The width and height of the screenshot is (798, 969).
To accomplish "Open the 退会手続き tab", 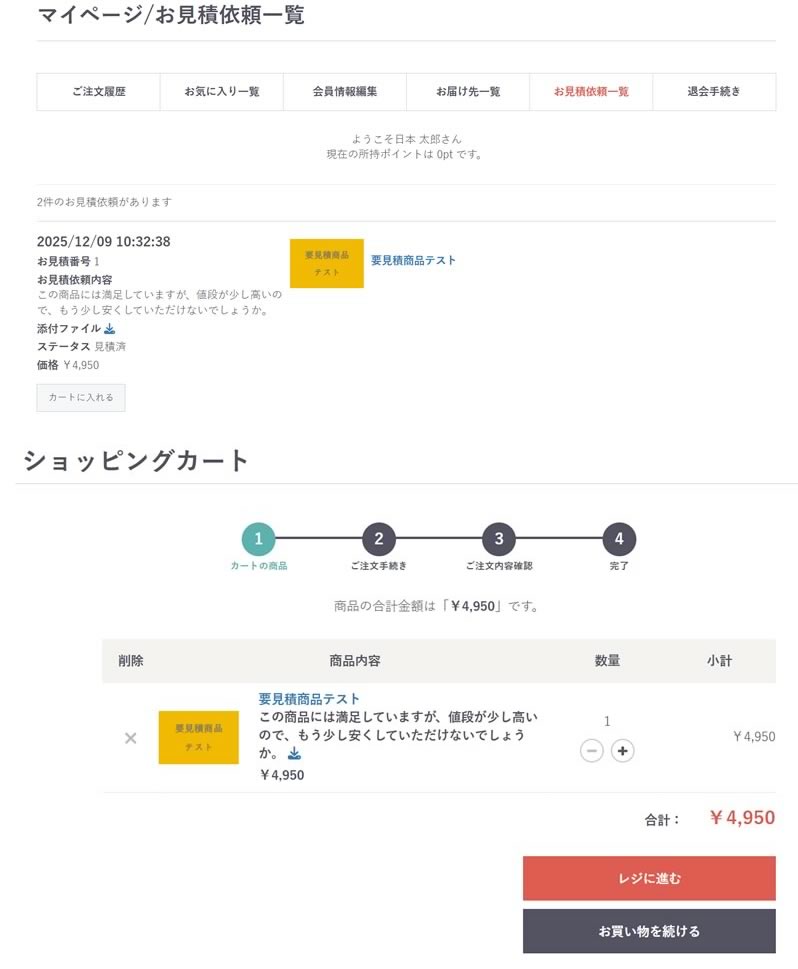I will pos(714,91).
